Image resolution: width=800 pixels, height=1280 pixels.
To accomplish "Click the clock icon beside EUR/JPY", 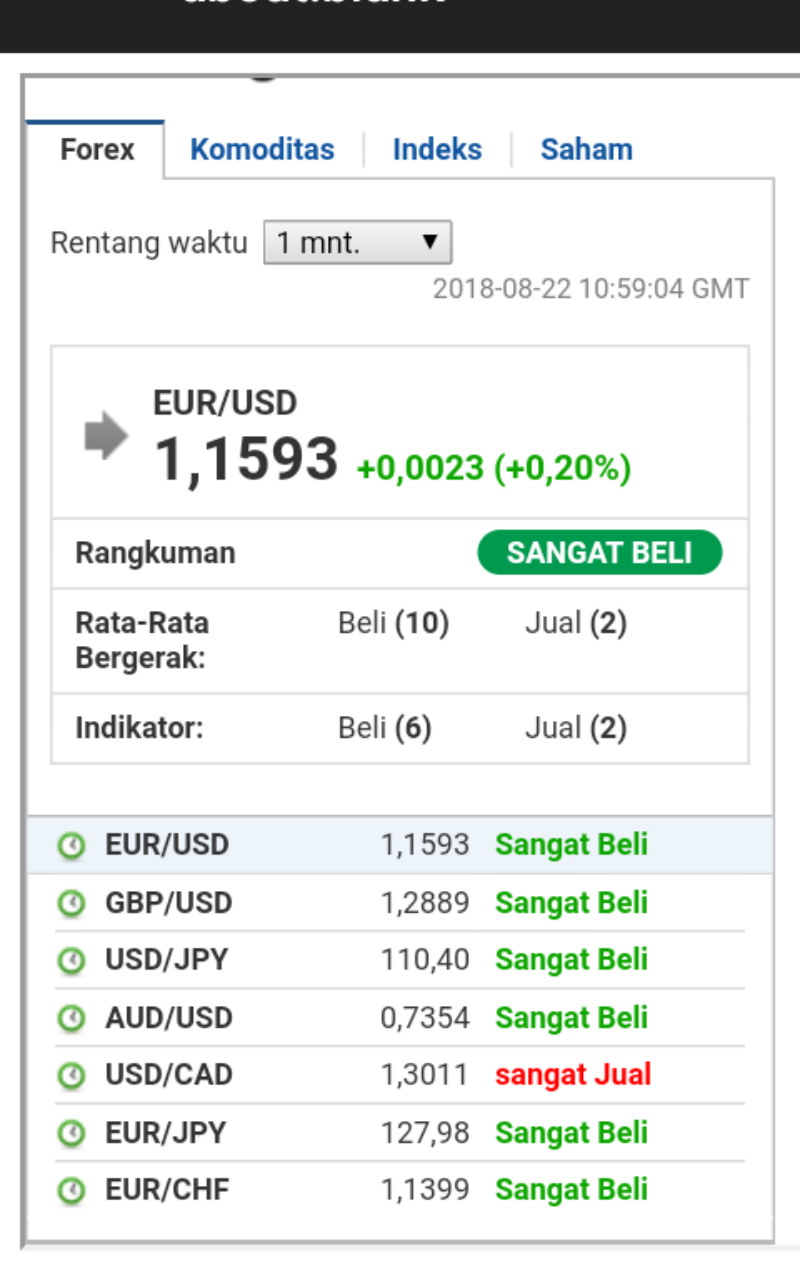I will click(71, 1132).
